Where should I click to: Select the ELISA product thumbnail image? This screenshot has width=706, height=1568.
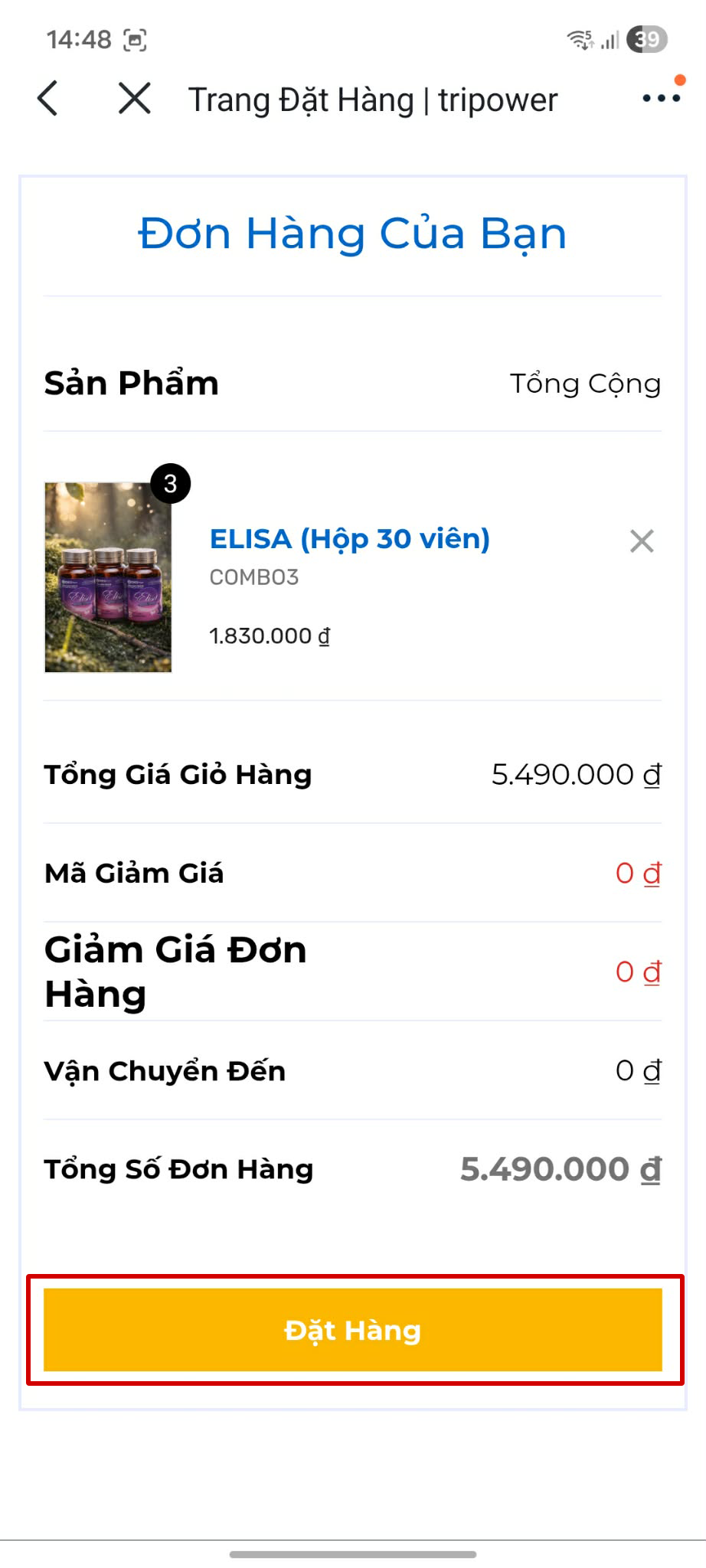pyautogui.click(x=106, y=577)
